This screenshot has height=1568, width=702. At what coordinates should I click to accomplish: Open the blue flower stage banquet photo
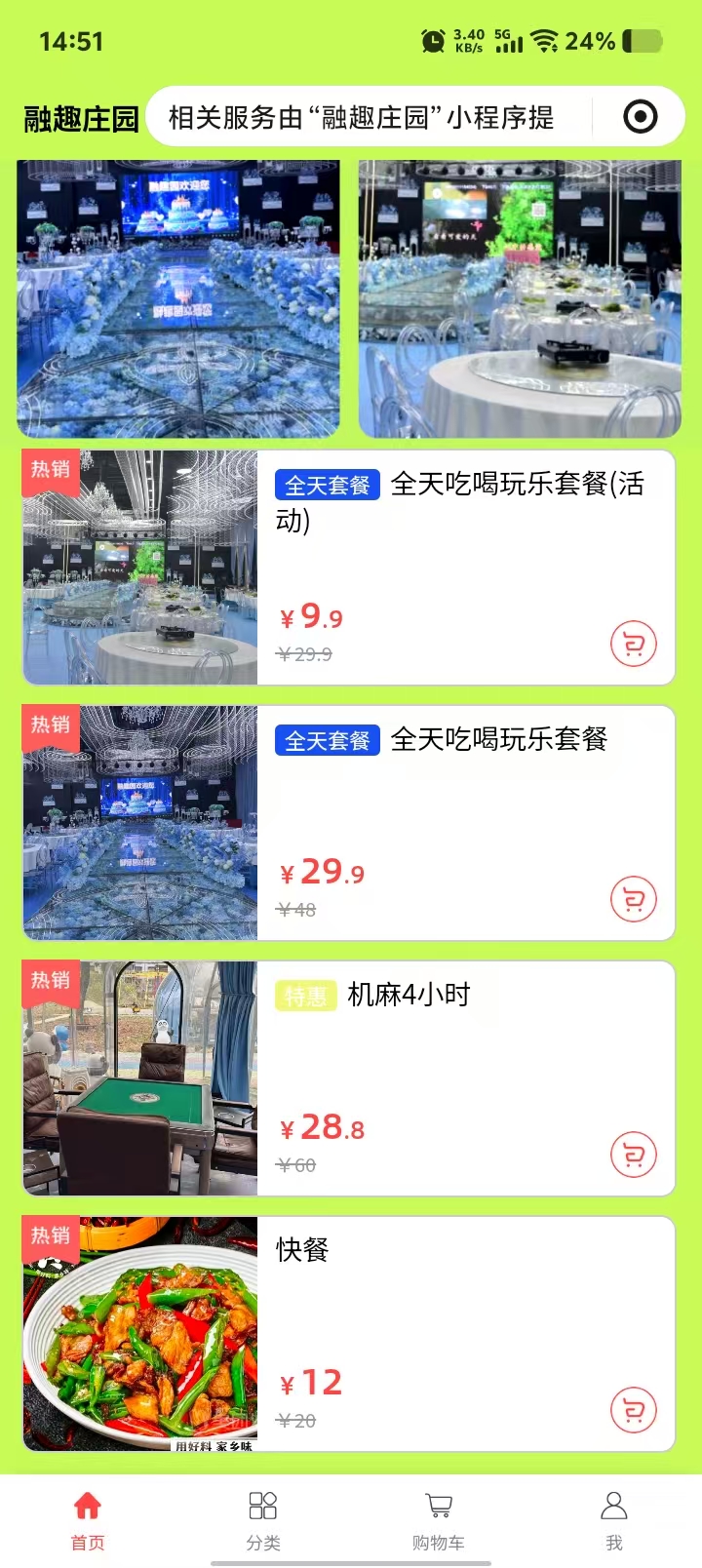(x=178, y=298)
